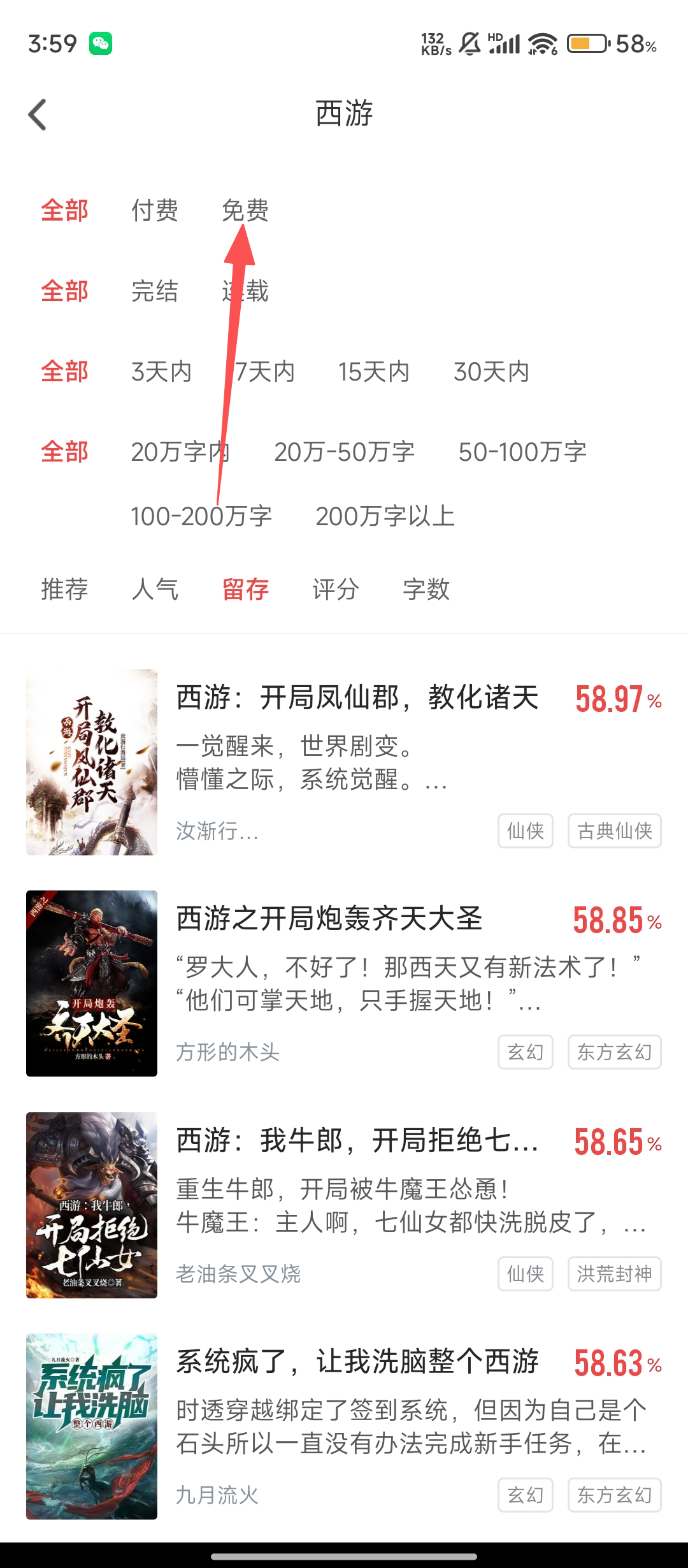
Task: Choose the 30天内 update filter
Action: 491,372
